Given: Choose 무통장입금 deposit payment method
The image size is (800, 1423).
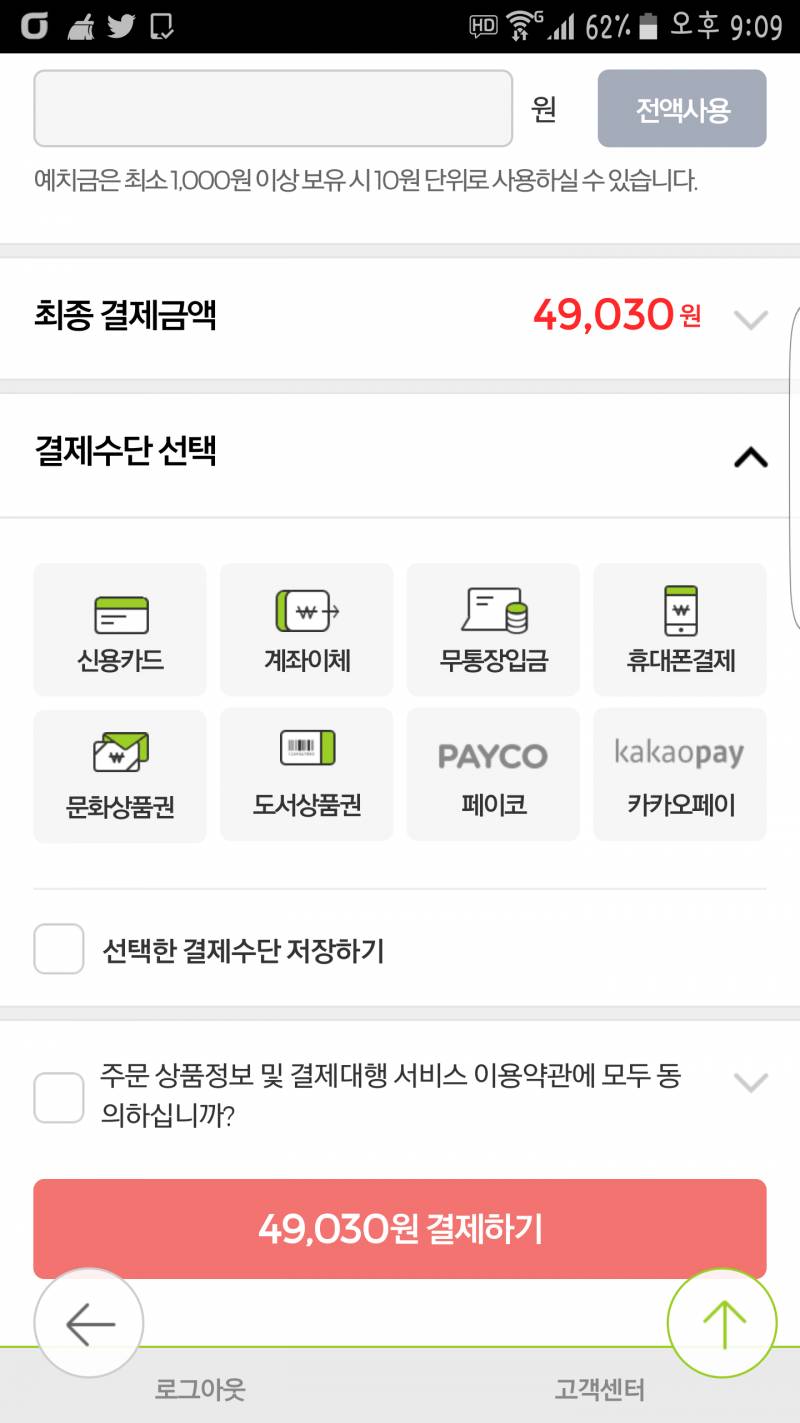Looking at the screenshot, I should tap(492, 628).
